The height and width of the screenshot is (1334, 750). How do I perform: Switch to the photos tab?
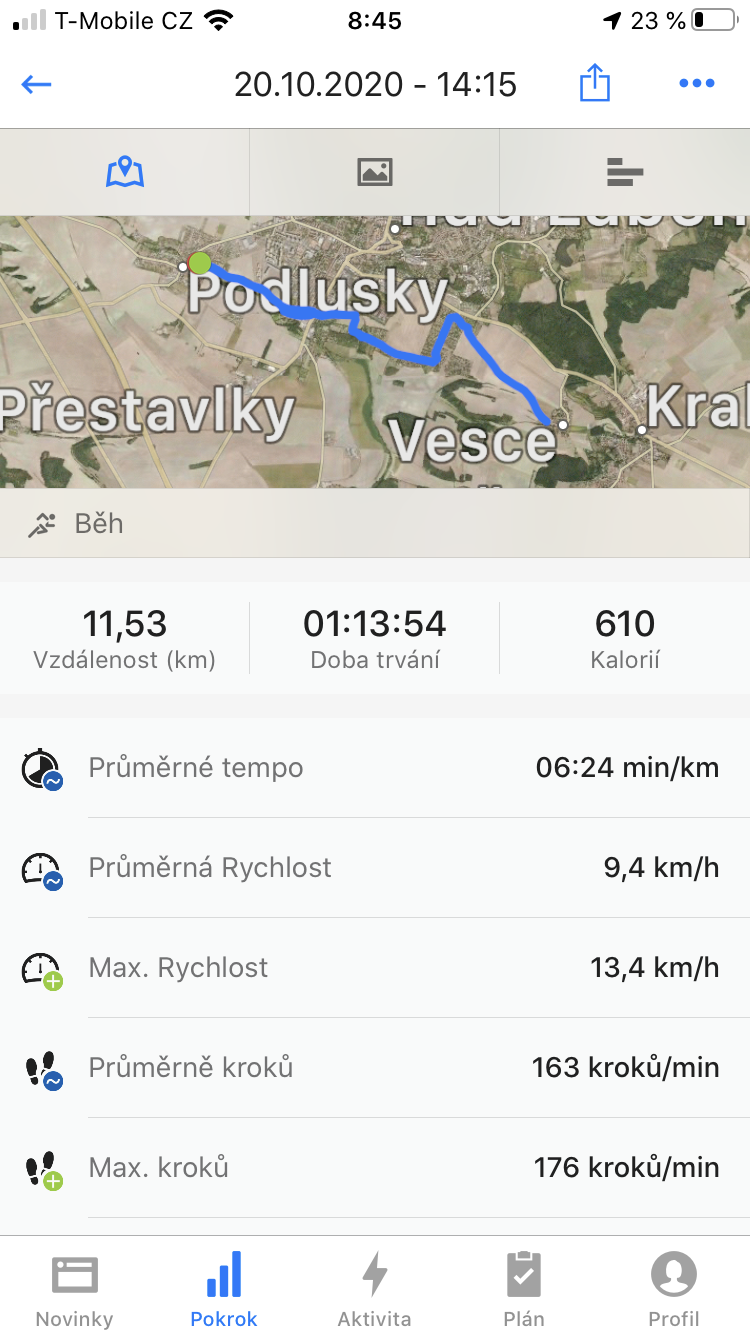(x=375, y=172)
